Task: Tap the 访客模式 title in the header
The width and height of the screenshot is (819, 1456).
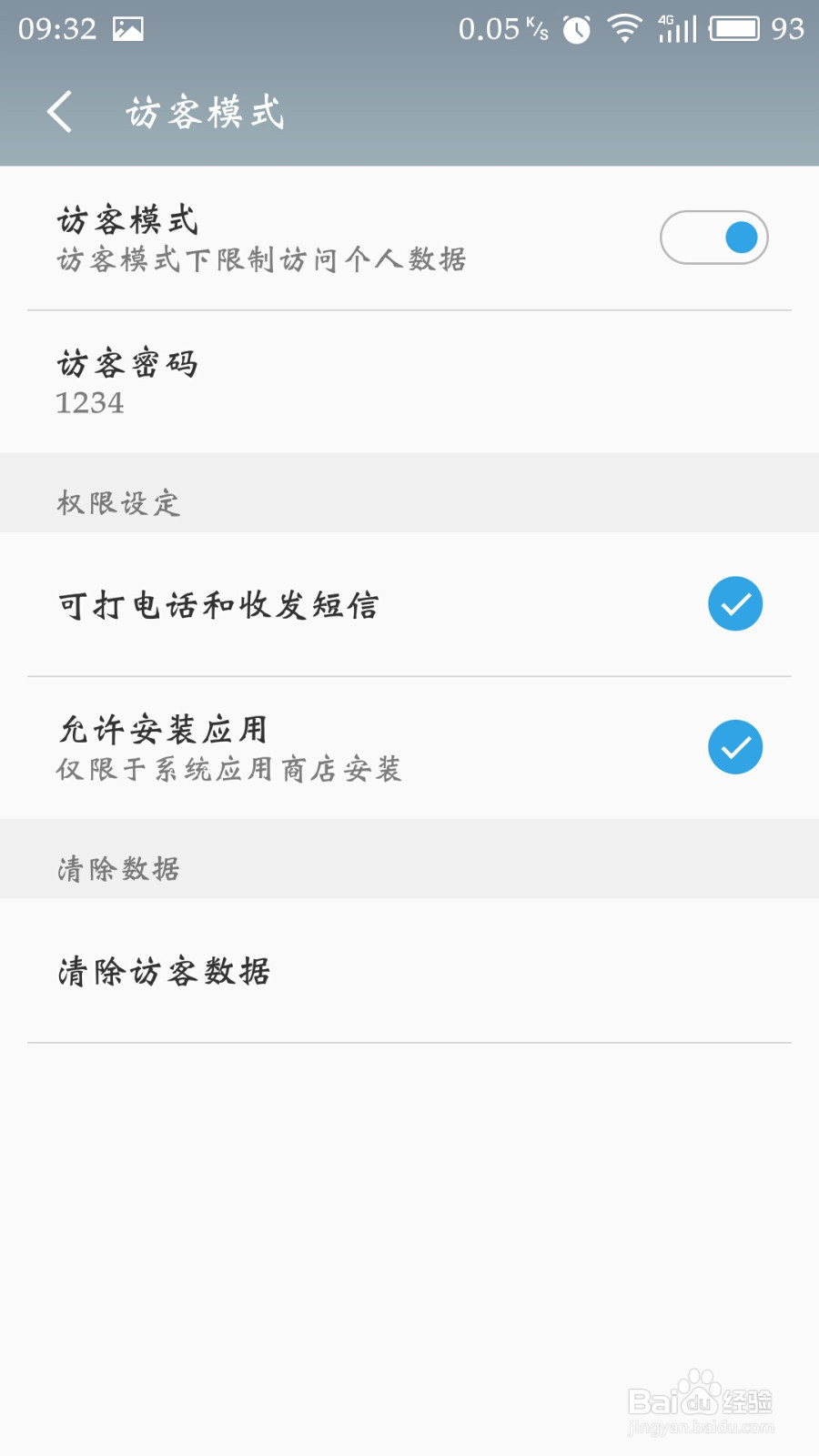Action: pyautogui.click(x=205, y=113)
